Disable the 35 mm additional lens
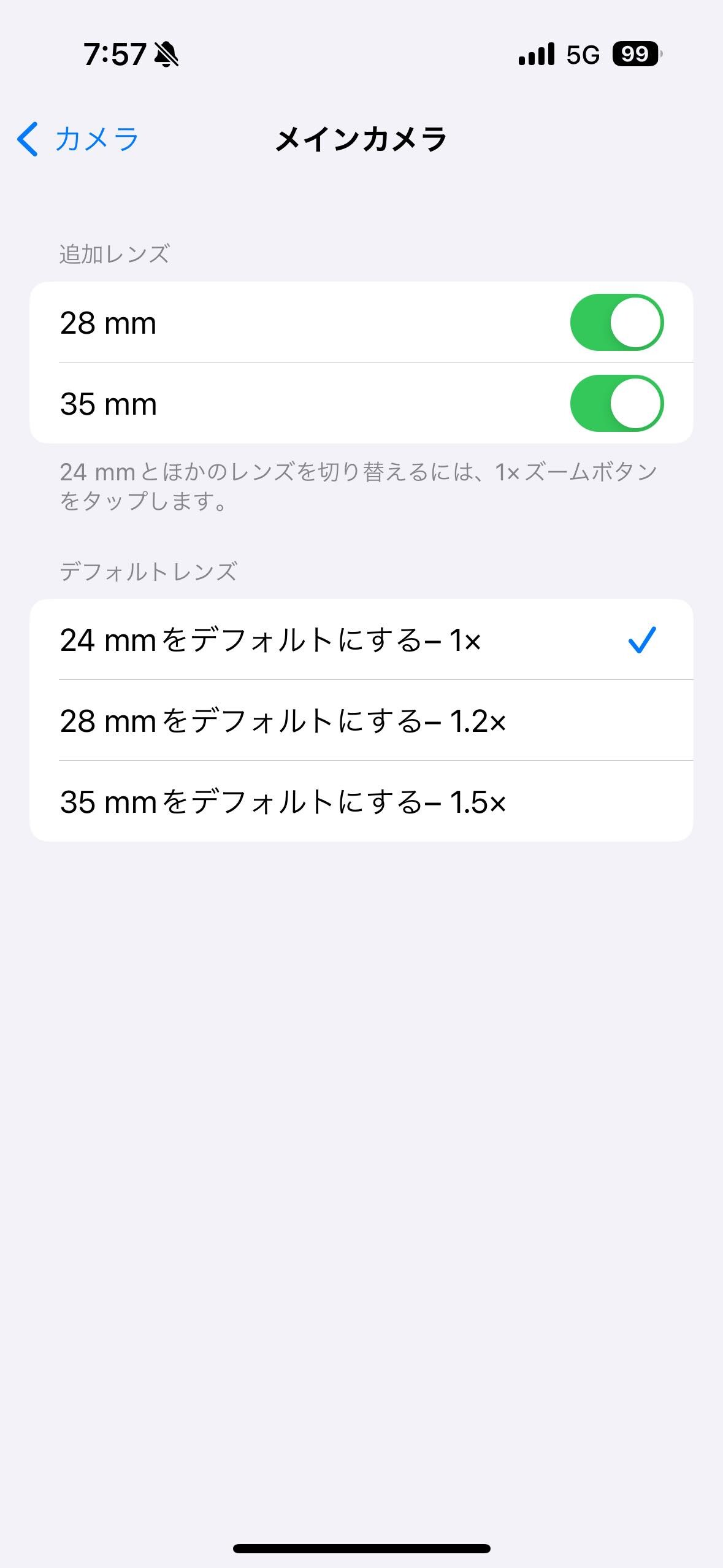This screenshot has height=1568, width=723. pos(616,404)
